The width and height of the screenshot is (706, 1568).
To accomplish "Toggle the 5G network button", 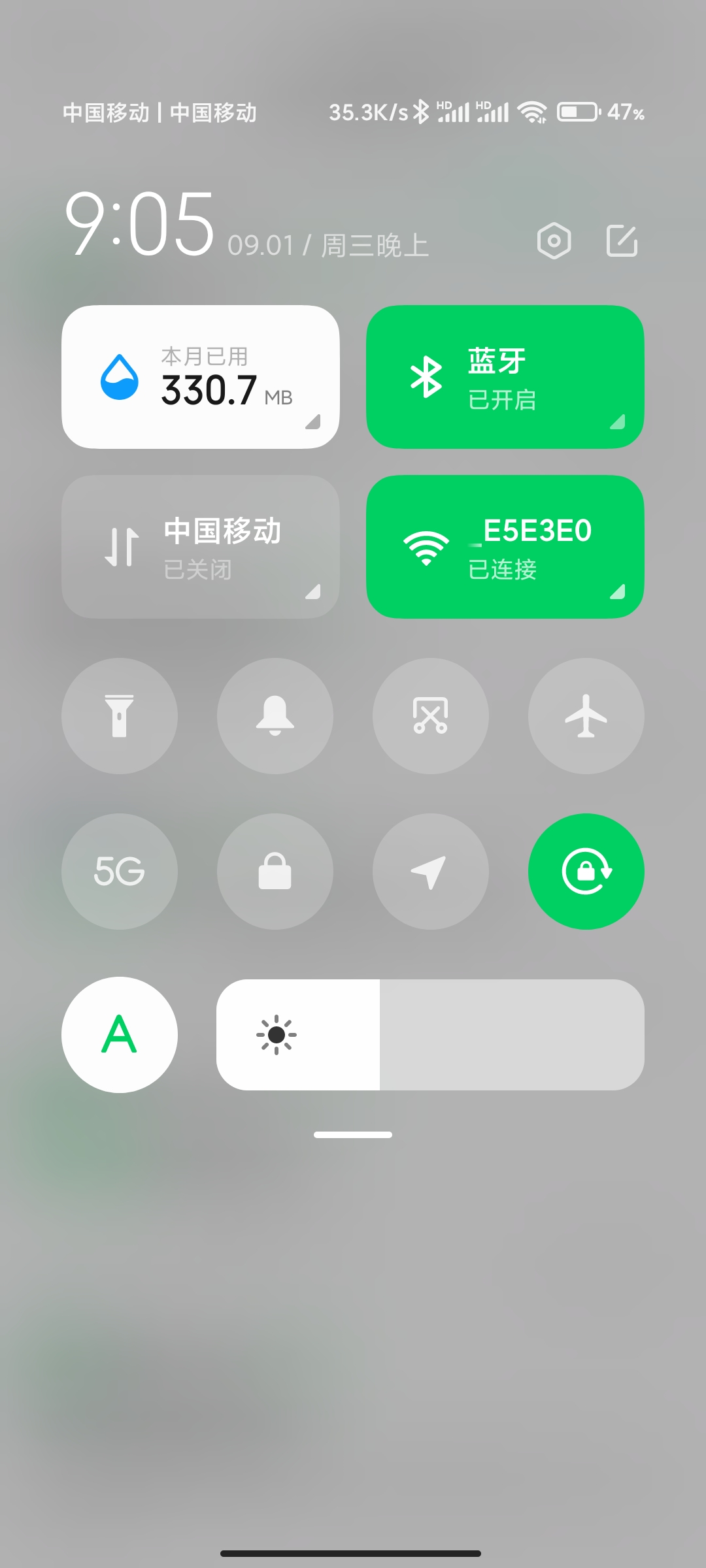I will (120, 872).
